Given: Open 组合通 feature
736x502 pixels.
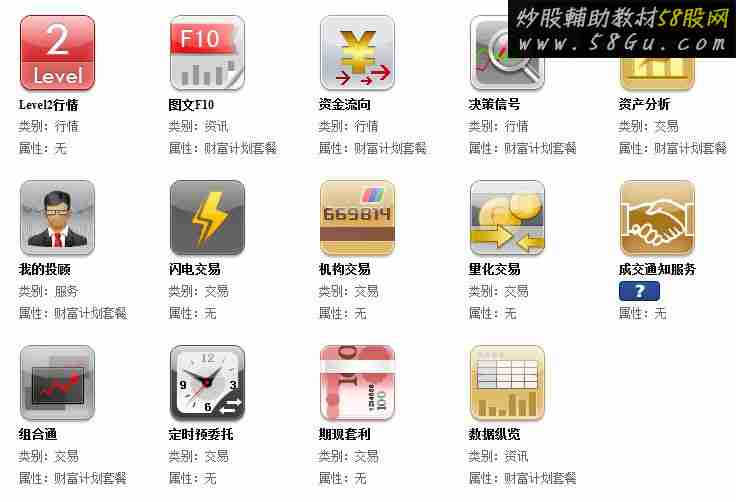Looking at the screenshot, I should [57, 383].
